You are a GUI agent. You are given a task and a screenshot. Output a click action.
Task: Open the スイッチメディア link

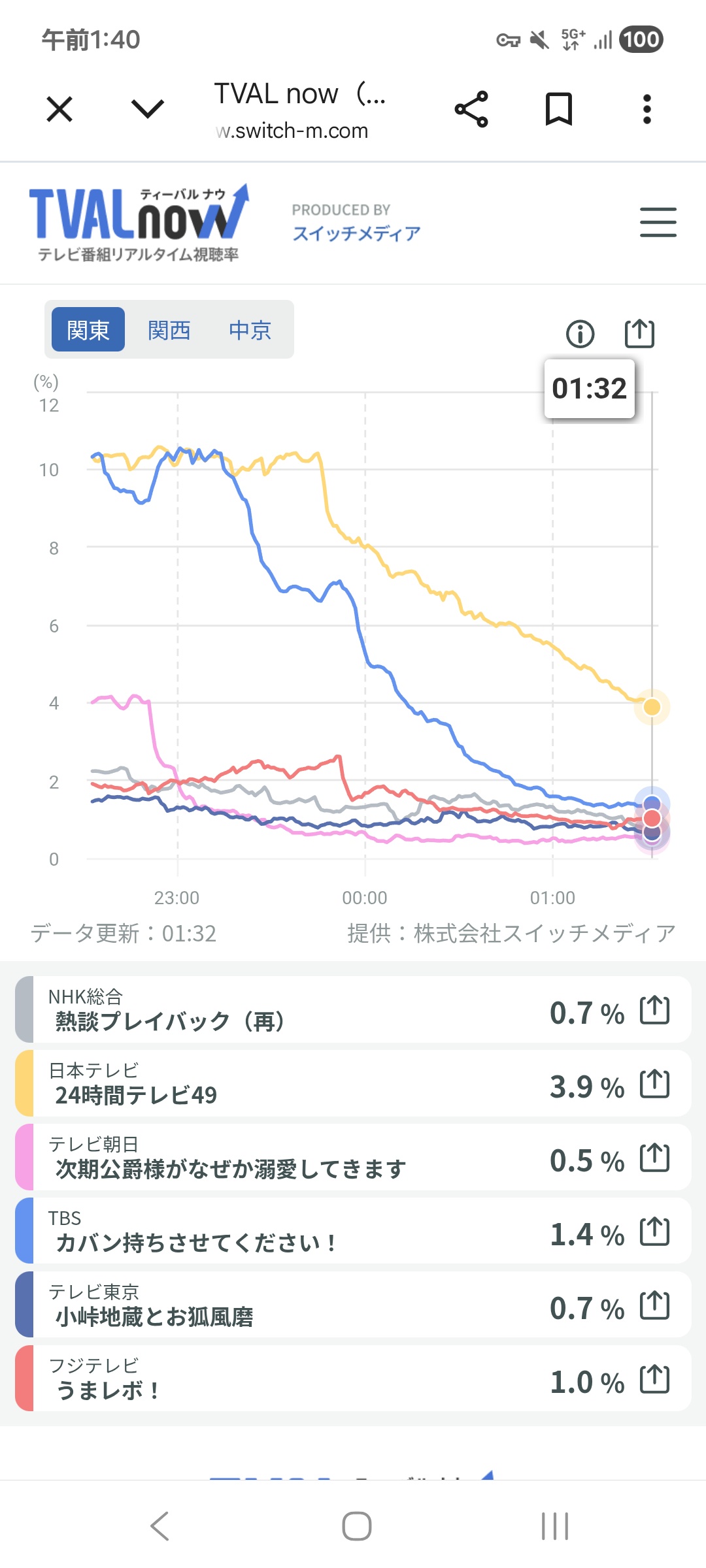(x=356, y=233)
